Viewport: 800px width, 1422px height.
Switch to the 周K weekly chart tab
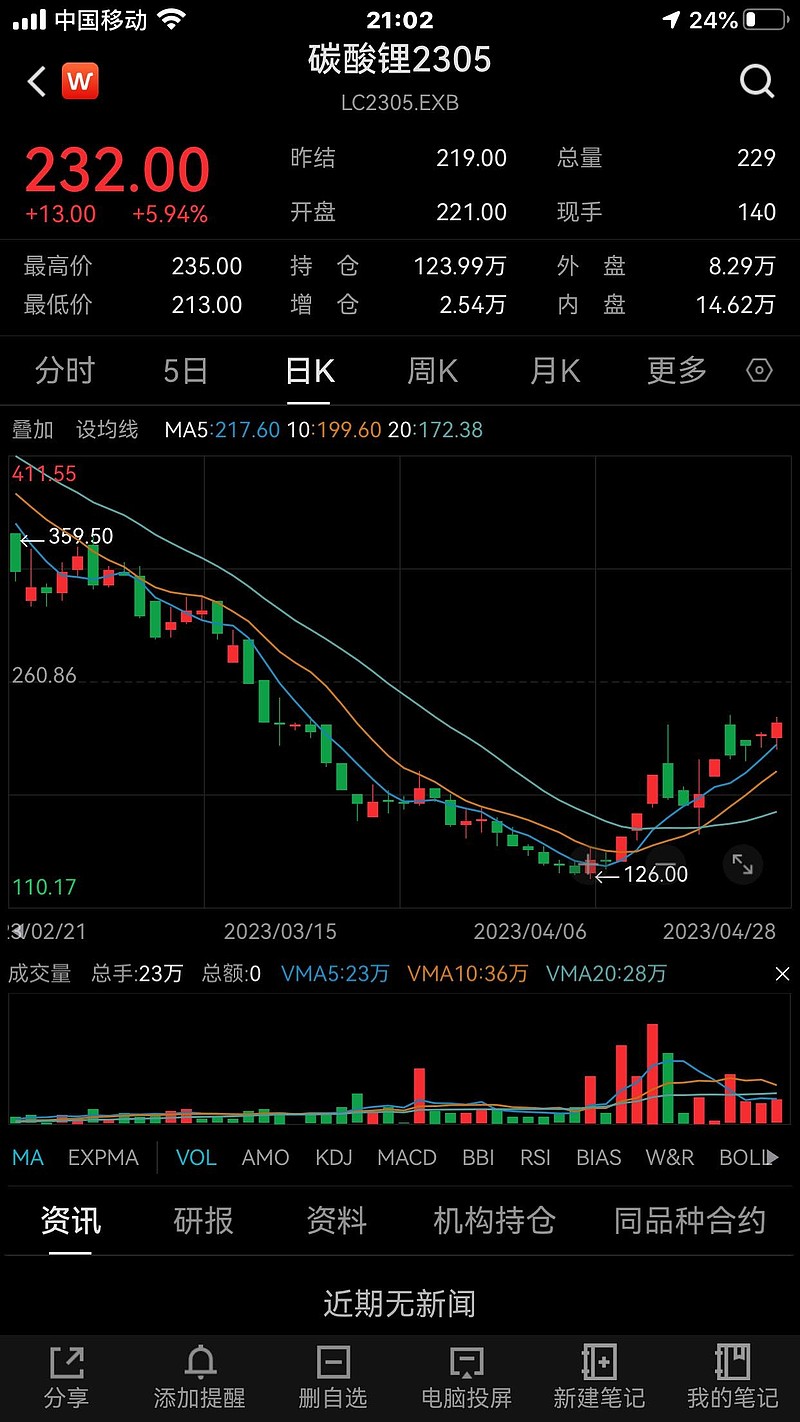pyautogui.click(x=431, y=370)
